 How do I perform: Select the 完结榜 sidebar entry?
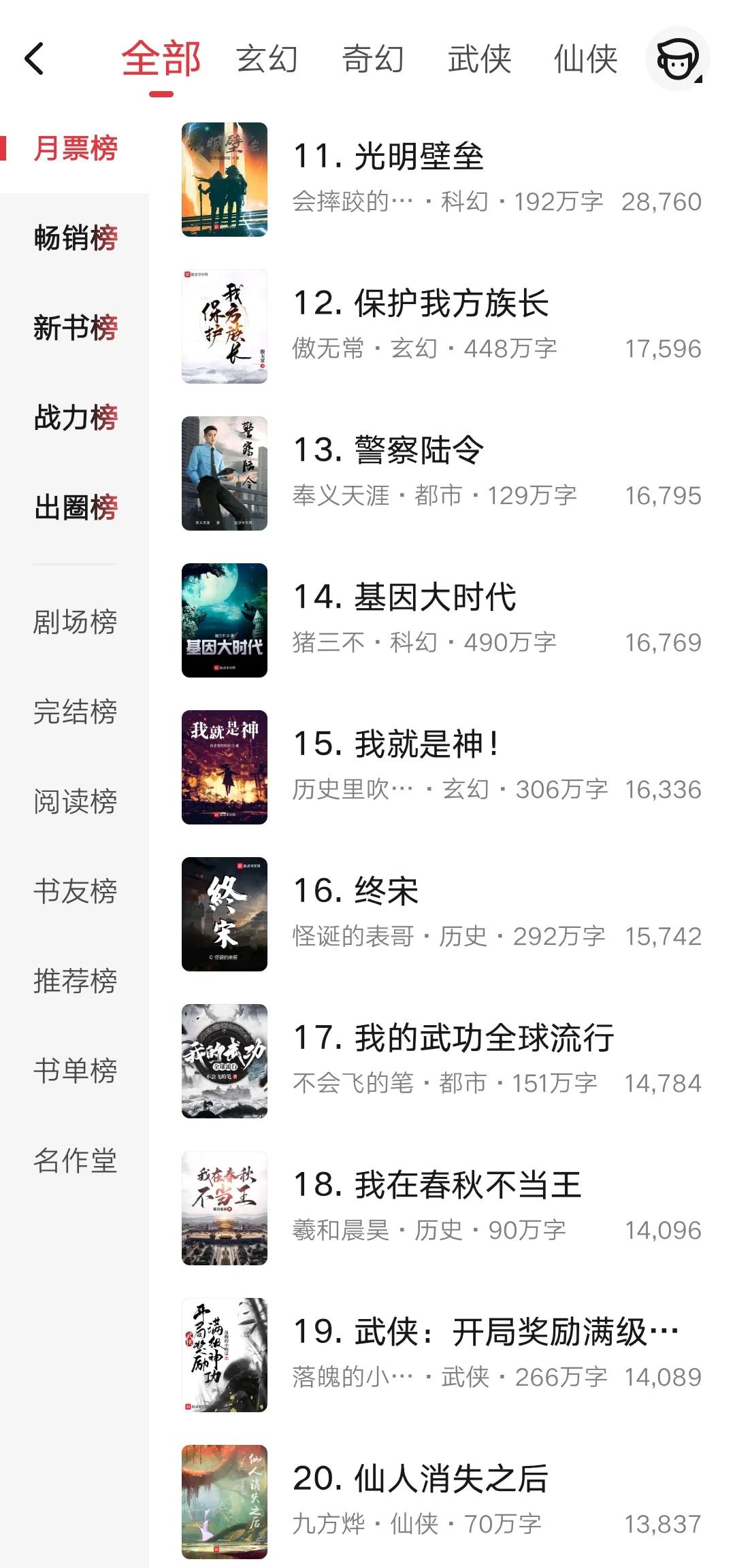(75, 714)
